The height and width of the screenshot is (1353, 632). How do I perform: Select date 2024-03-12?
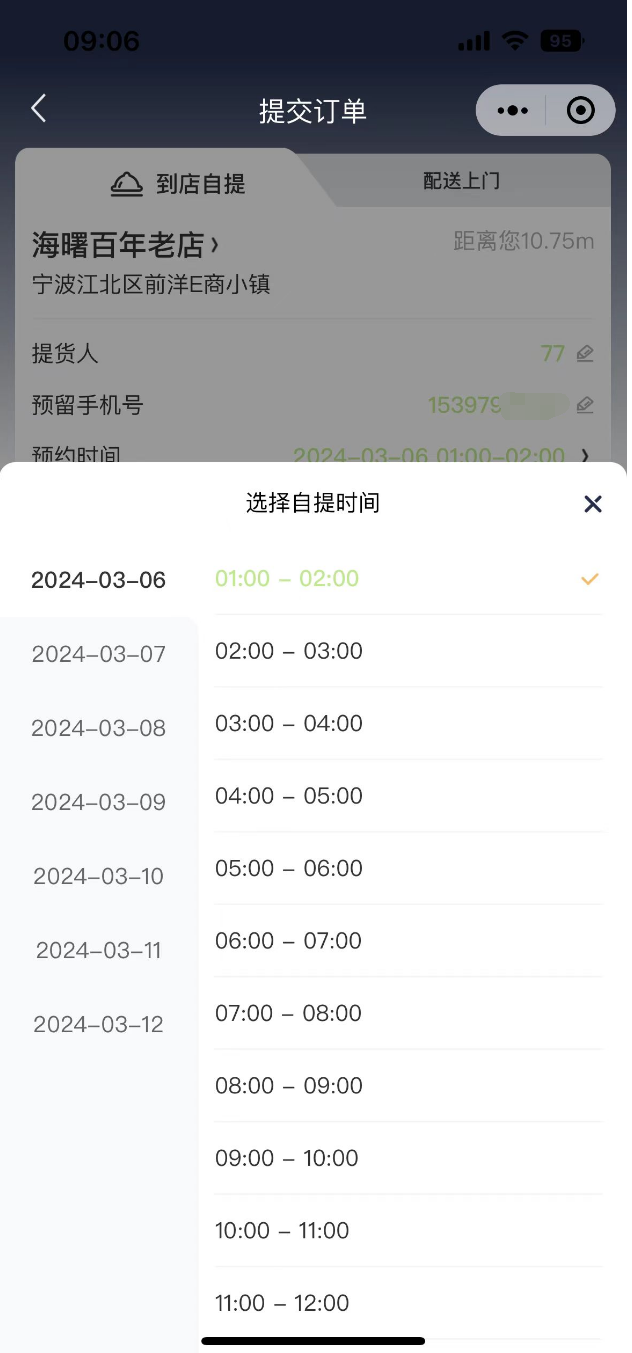click(x=99, y=1024)
